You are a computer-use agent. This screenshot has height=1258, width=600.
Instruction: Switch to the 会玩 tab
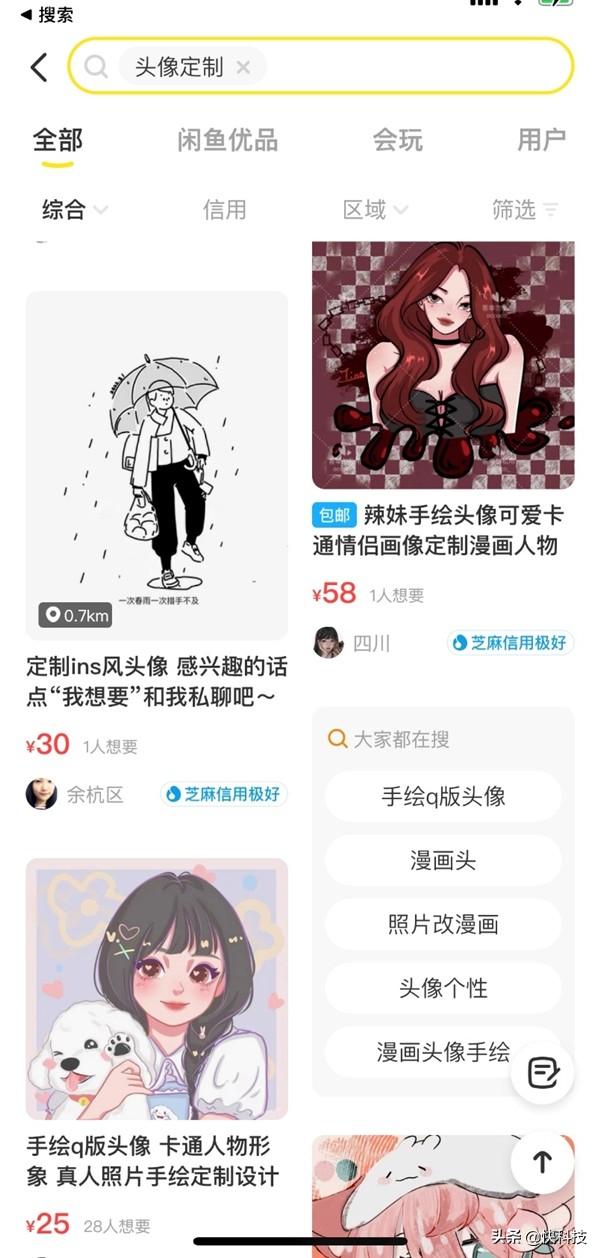tap(398, 140)
